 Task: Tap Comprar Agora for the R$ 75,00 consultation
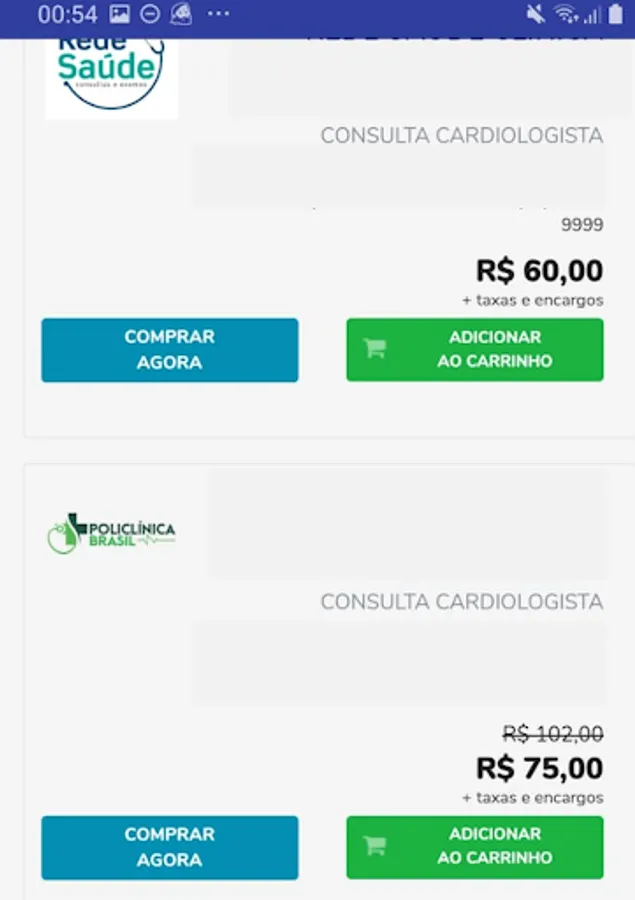[x=169, y=847]
